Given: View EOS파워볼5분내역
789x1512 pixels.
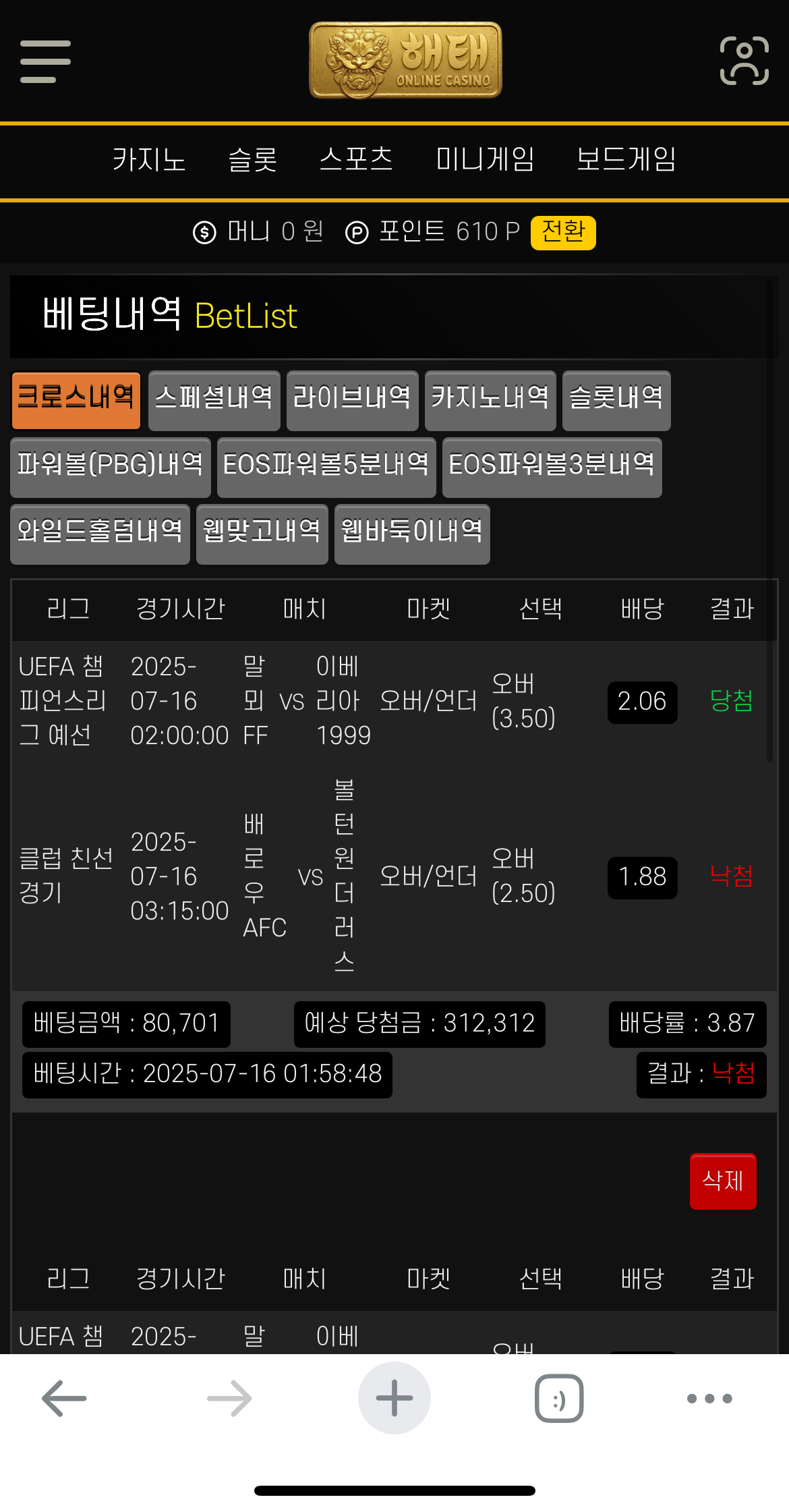Looking at the screenshot, I should 326,466.
